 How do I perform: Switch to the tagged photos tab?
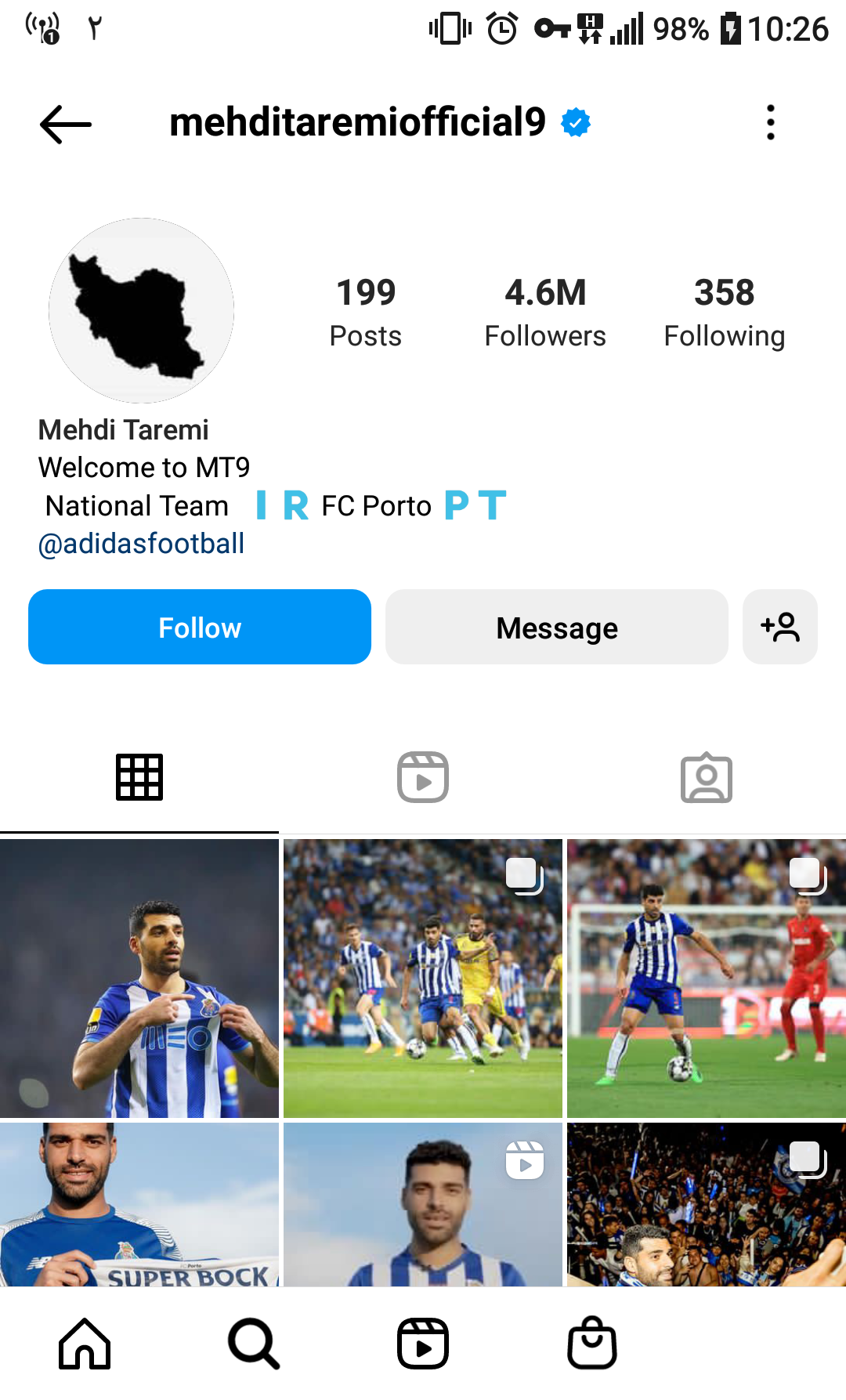(x=706, y=777)
